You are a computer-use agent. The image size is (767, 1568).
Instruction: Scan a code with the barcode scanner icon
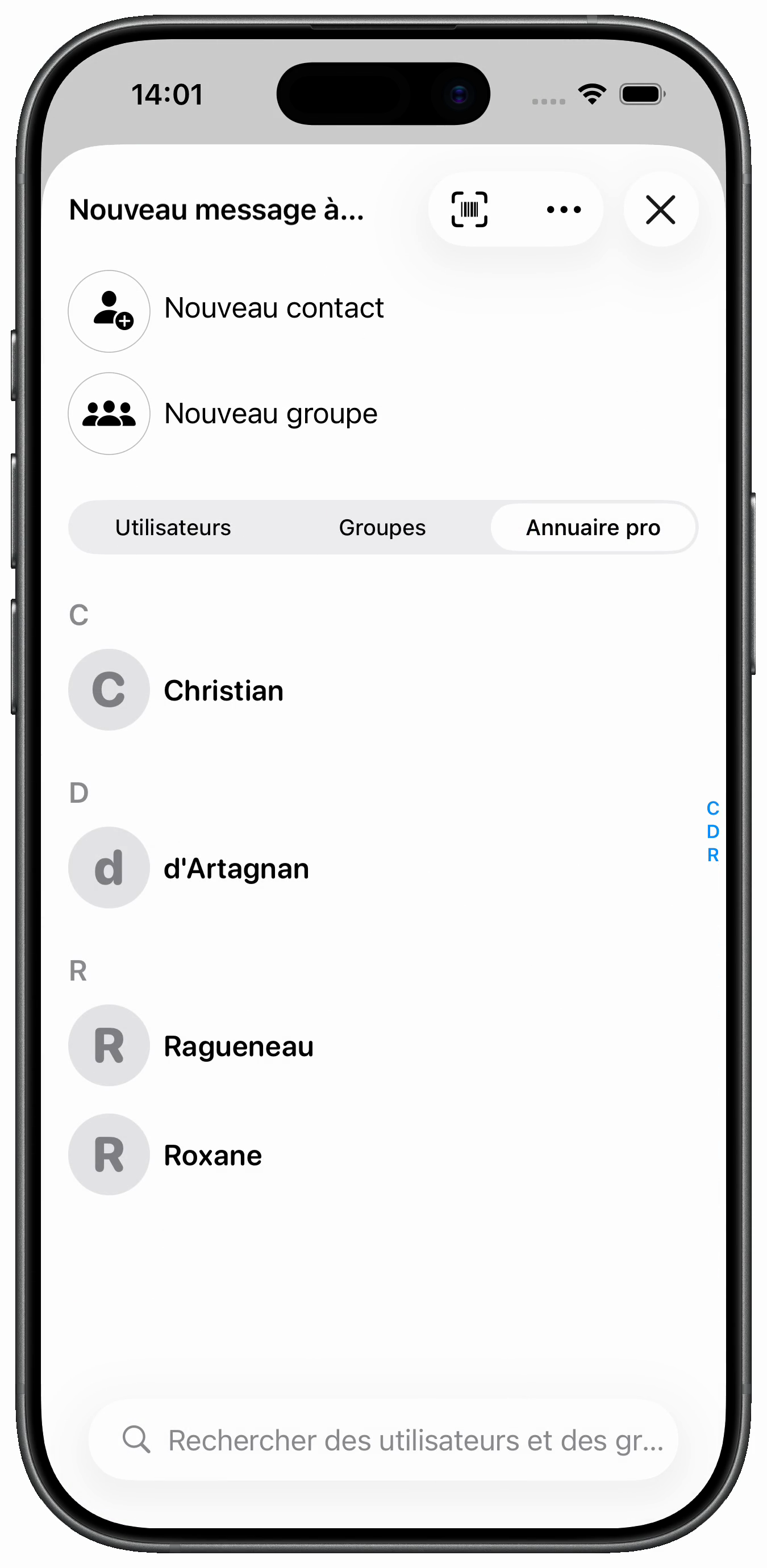tap(469, 210)
